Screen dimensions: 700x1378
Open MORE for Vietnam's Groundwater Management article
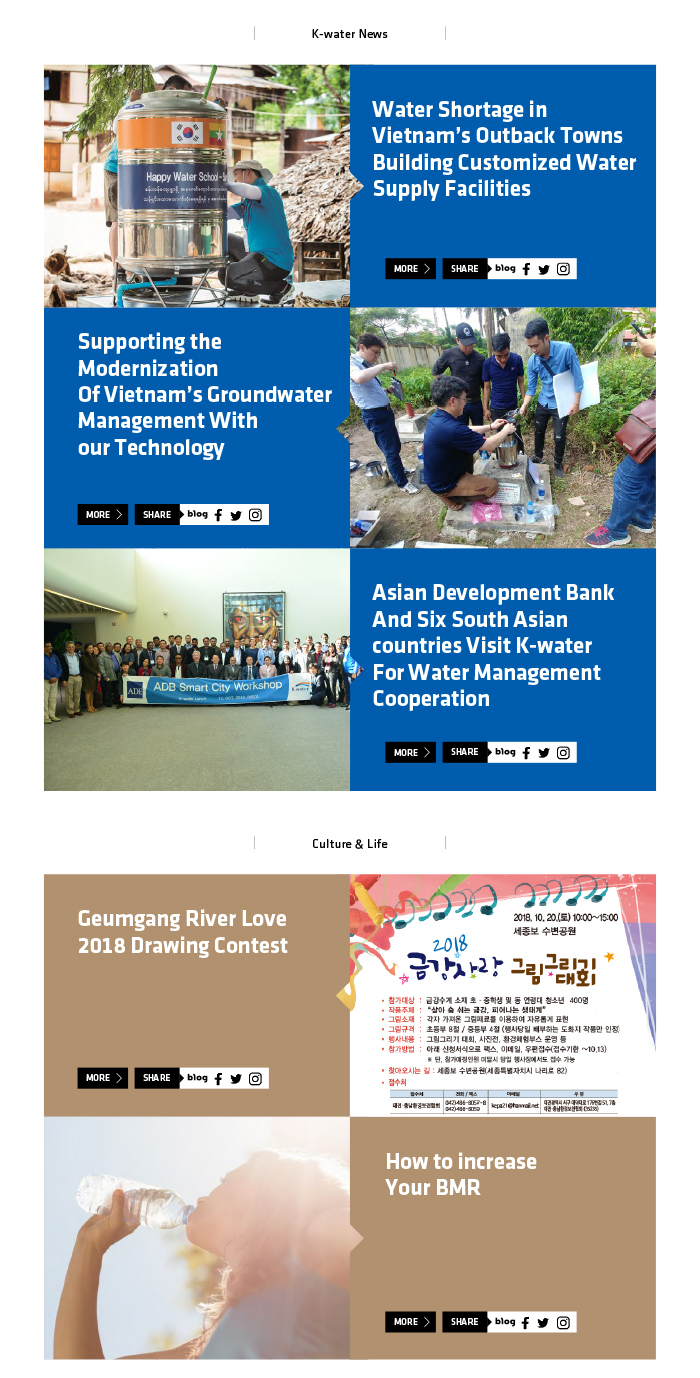pos(102,515)
